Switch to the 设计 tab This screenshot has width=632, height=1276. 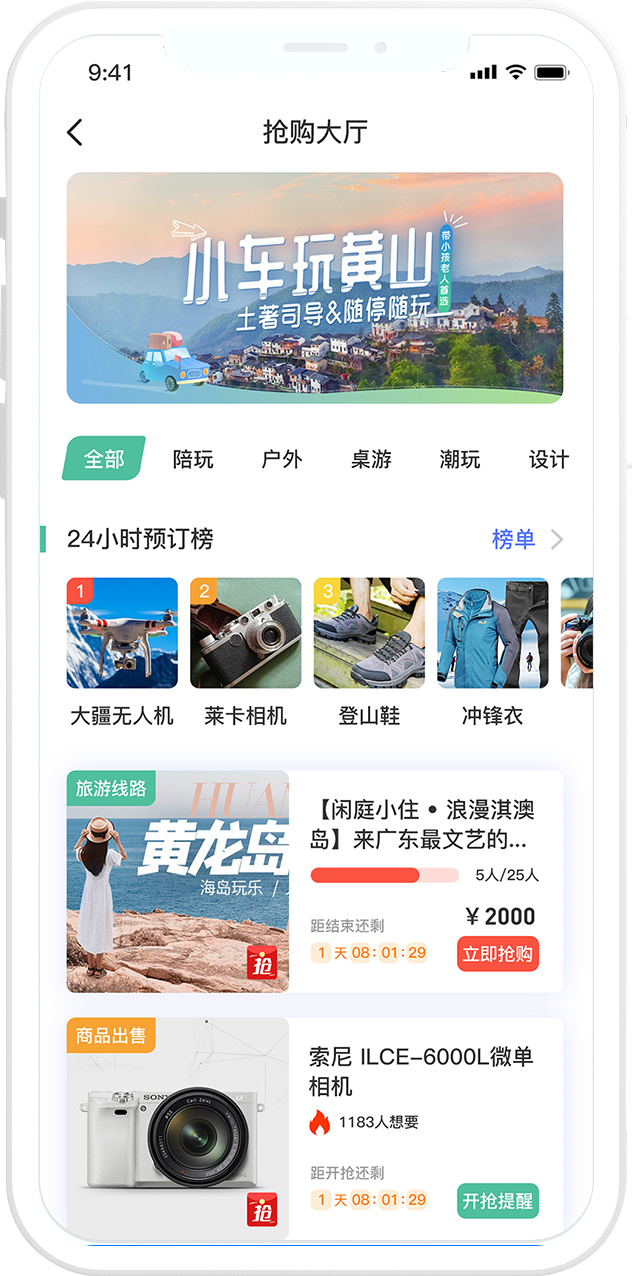point(548,460)
